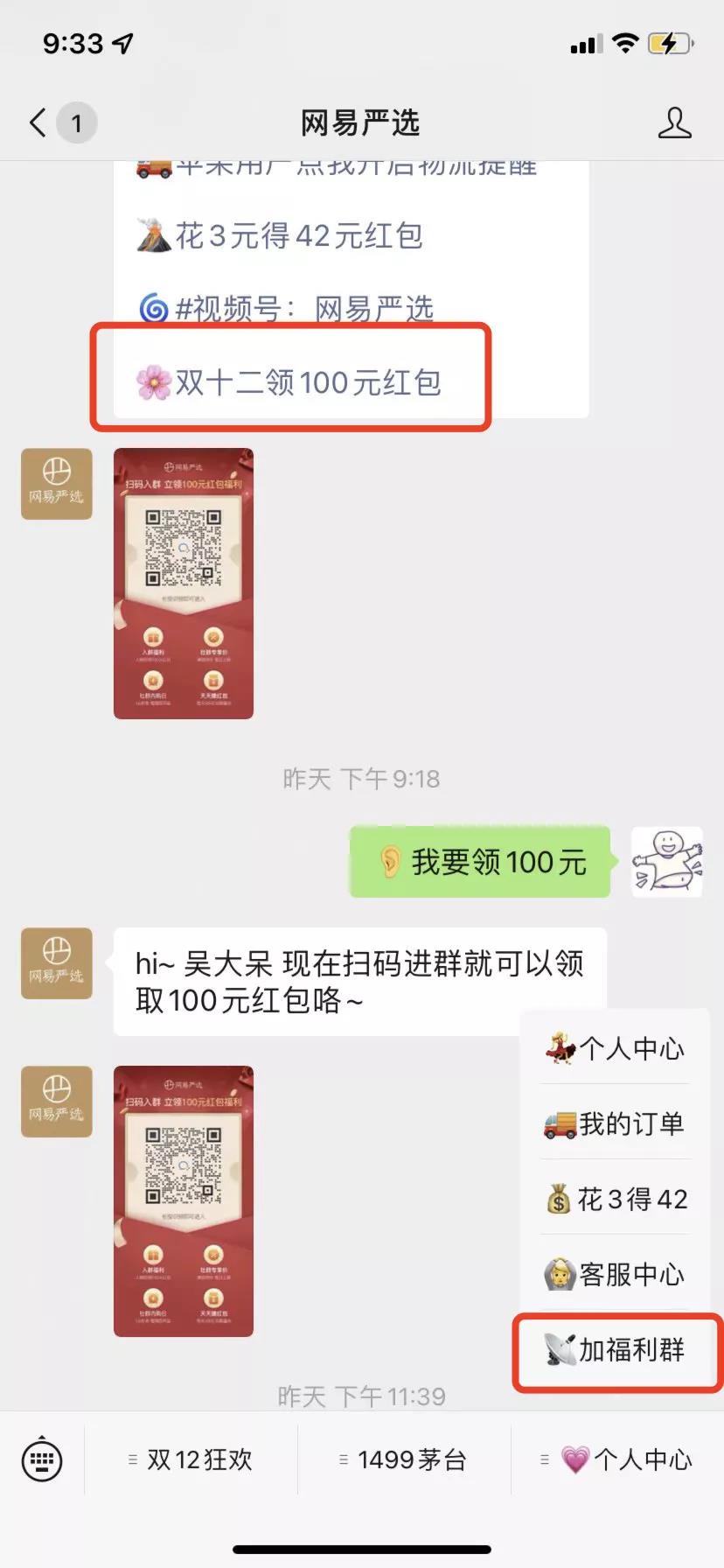Image resolution: width=724 pixels, height=1568 pixels.
Task: Switch to keyboard input mode
Action: tap(42, 1459)
